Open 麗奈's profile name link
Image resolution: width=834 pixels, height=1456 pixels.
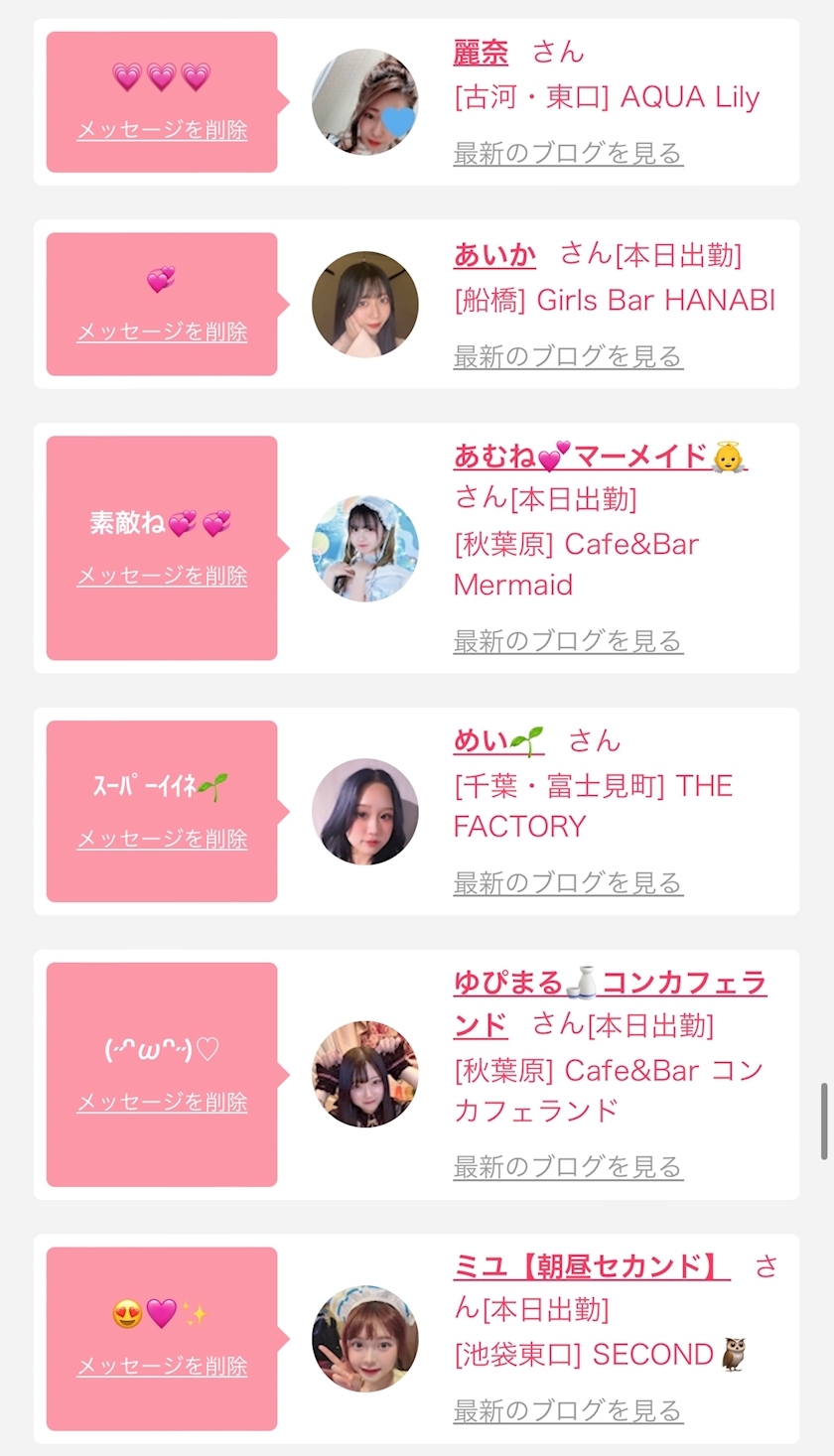(x=481, y=53)
